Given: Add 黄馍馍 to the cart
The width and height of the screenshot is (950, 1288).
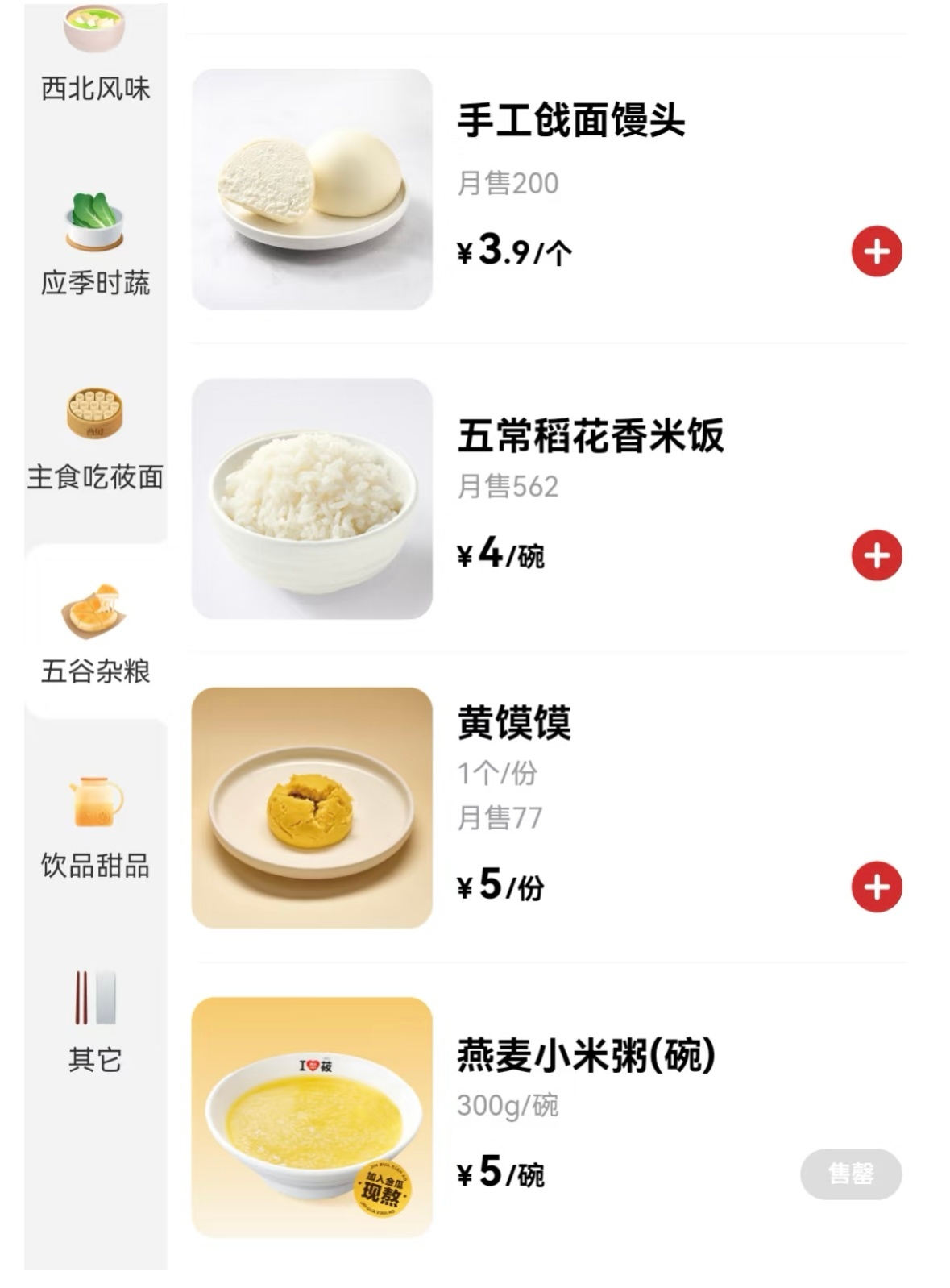Looking at the screenshot, I should click(877, 887).
